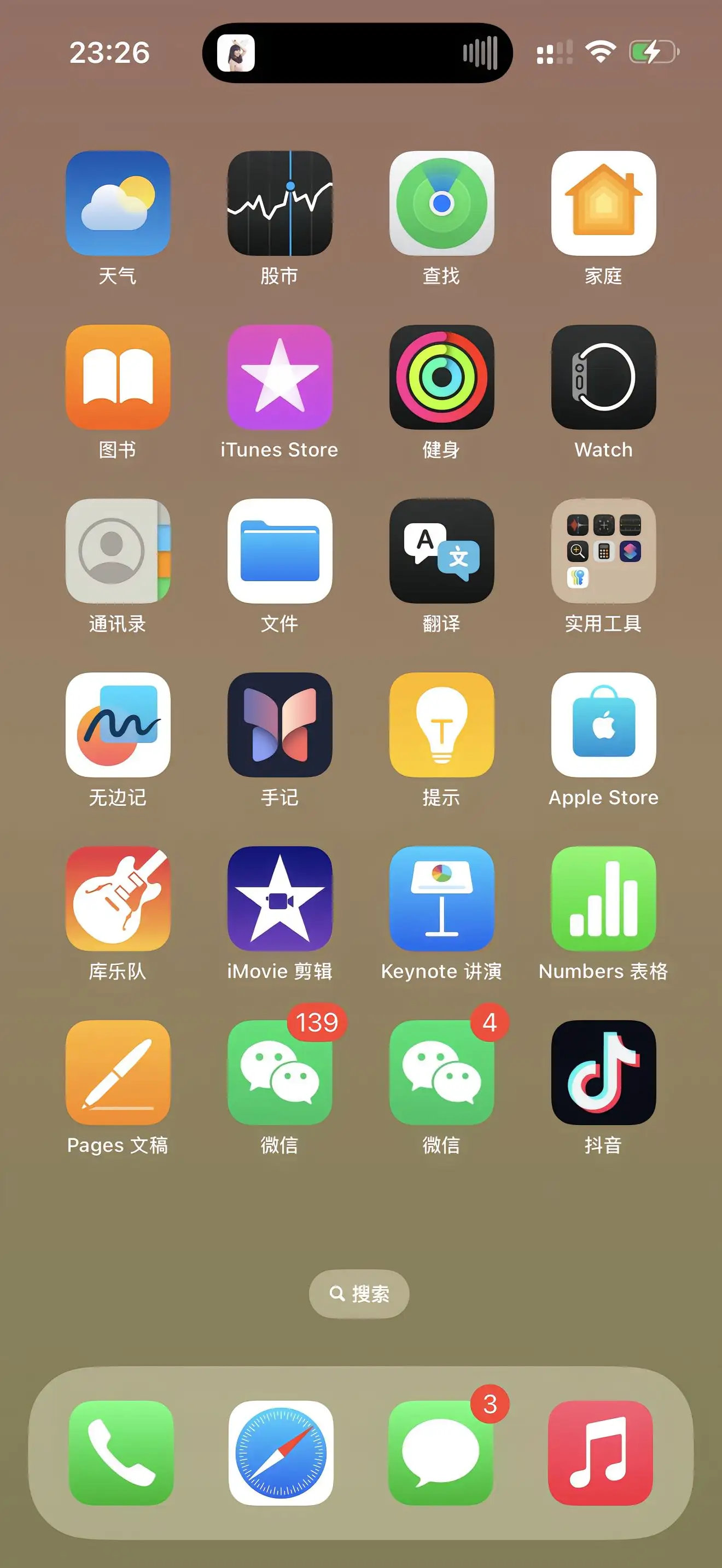Screen dimensions: 722x1568
Task: Launch the 健身 fitness app
Action: click(441, 377)
